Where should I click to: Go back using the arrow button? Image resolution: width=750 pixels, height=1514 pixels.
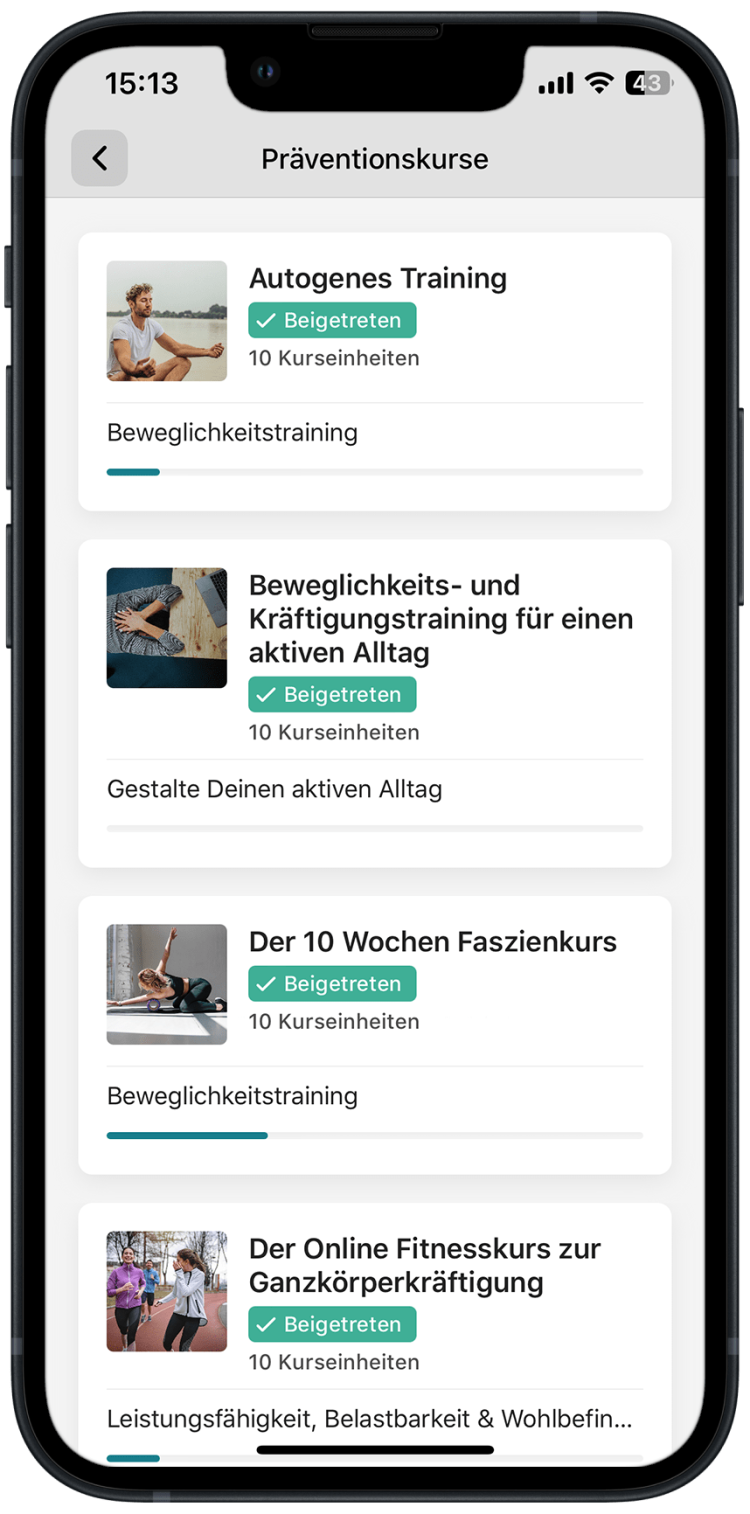click(x=99, y=158)
